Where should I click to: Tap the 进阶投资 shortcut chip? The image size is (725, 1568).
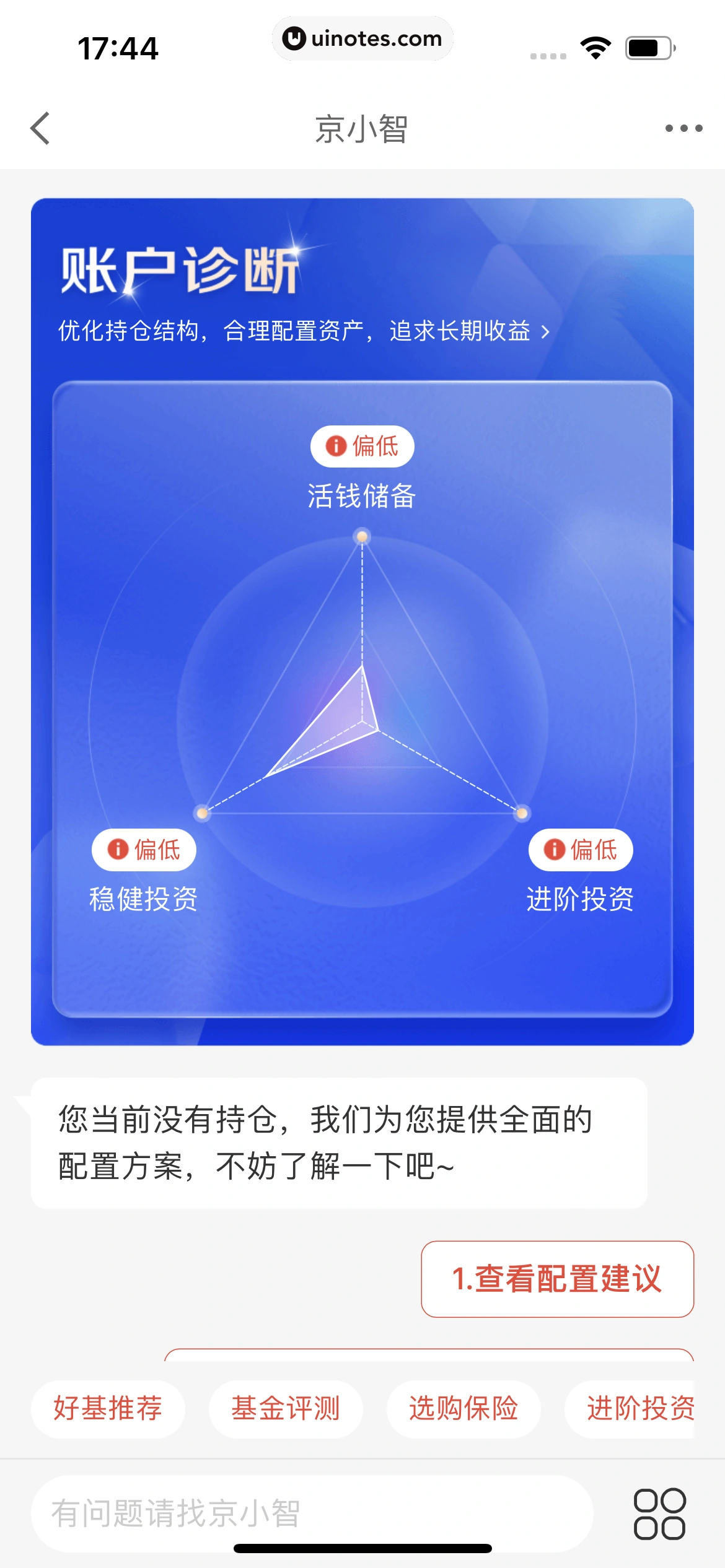[x=638, y=1408]
